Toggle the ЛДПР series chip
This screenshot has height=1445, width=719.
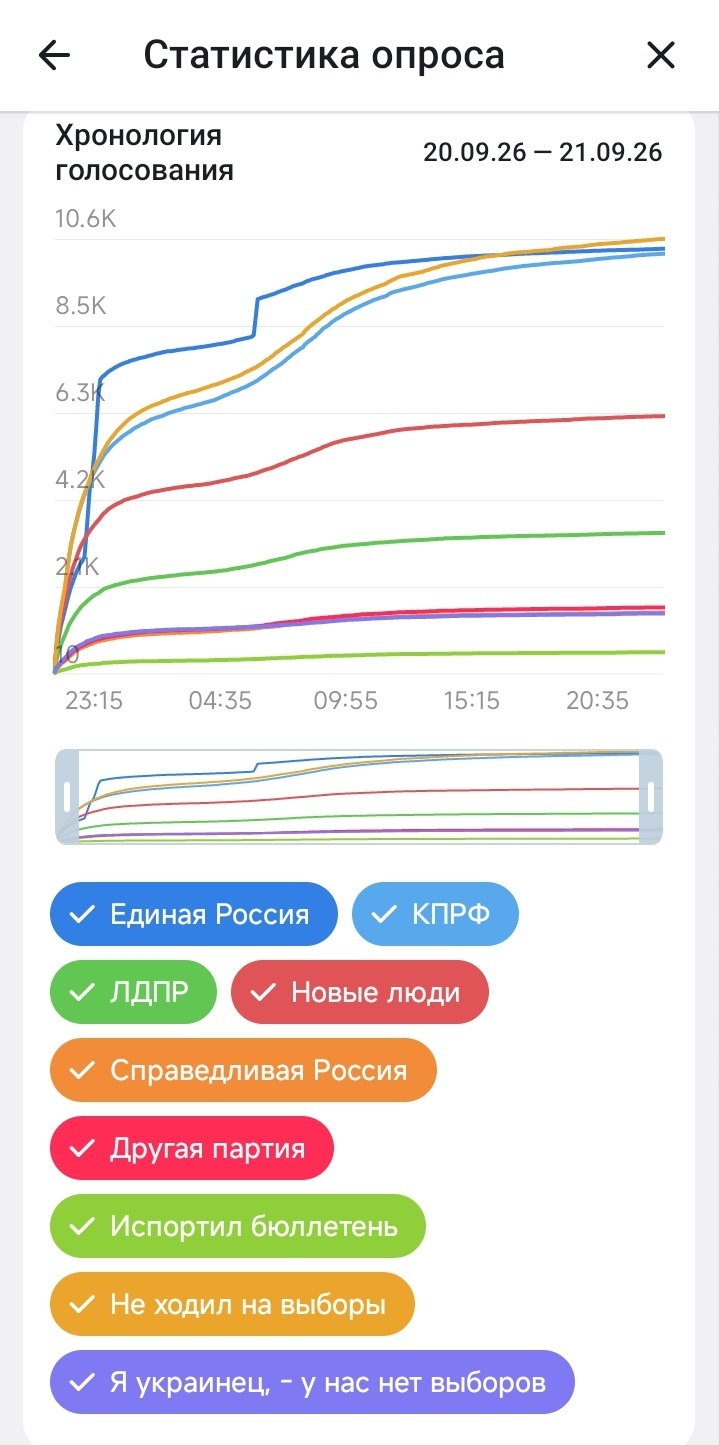point(133,992)
